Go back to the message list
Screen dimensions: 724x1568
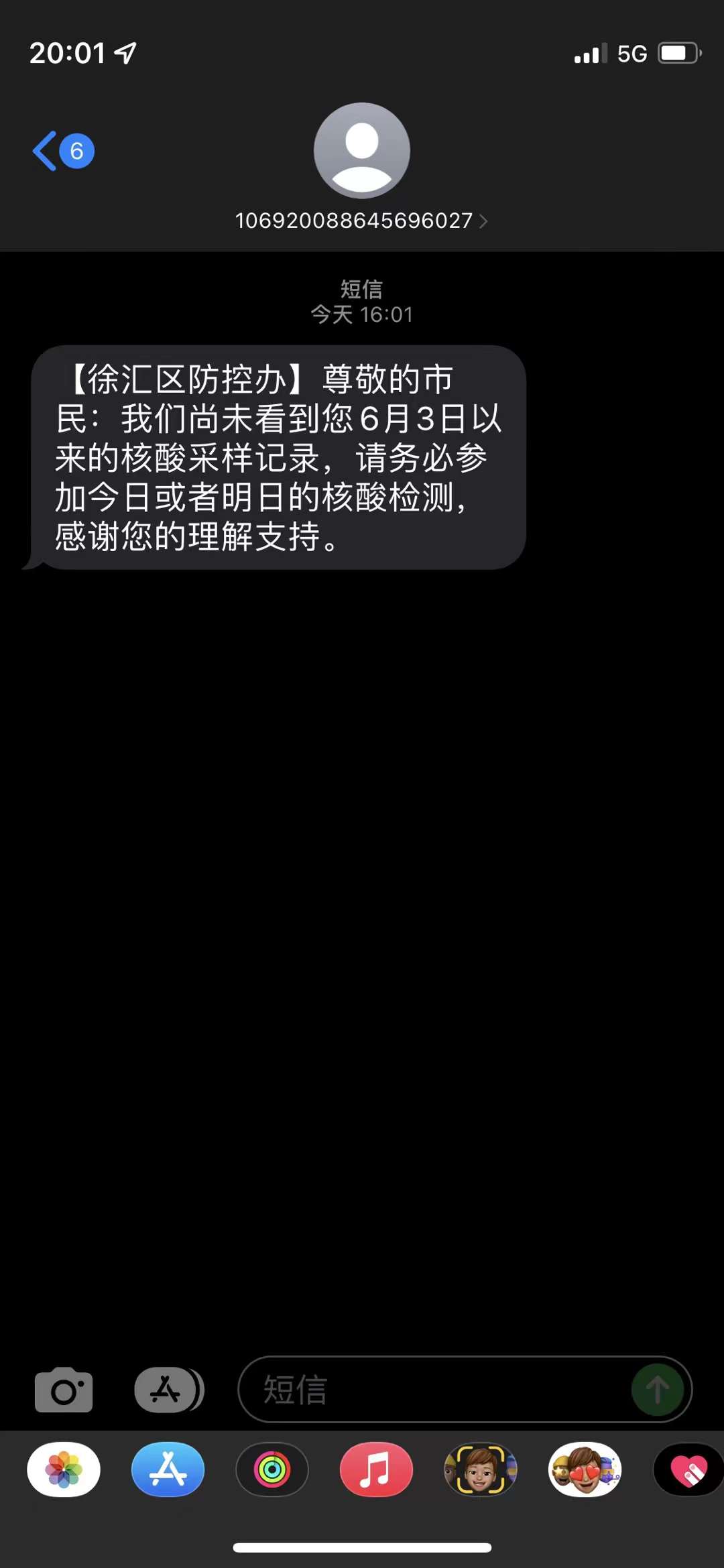coord(63,151)
